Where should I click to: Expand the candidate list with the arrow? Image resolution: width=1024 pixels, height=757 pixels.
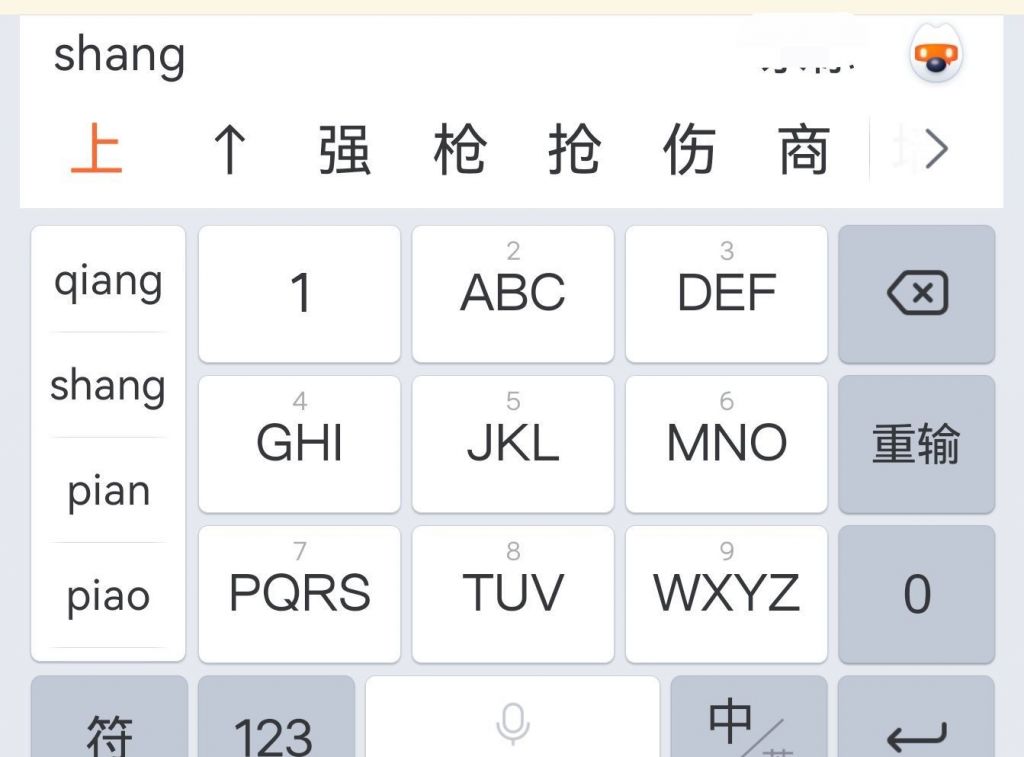(x=936, y=151)
